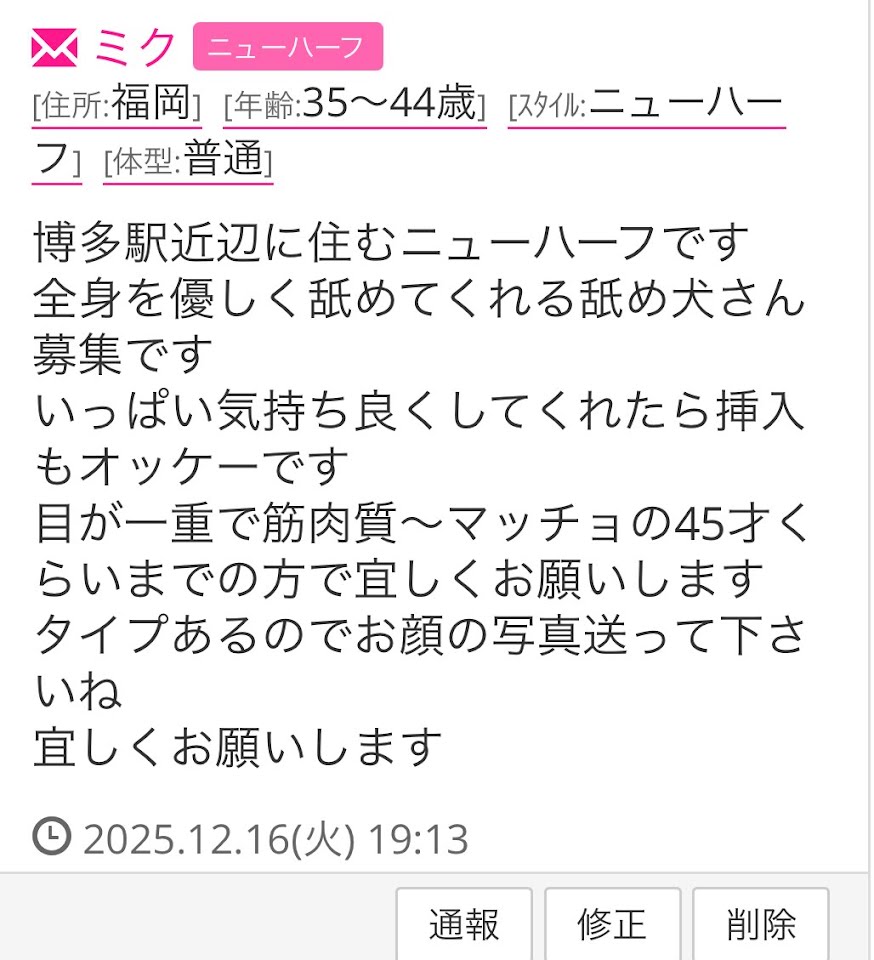This screenshot has height=960, width=874.
Task: Open the pink ニューハーフ tag
Action: 288,47
